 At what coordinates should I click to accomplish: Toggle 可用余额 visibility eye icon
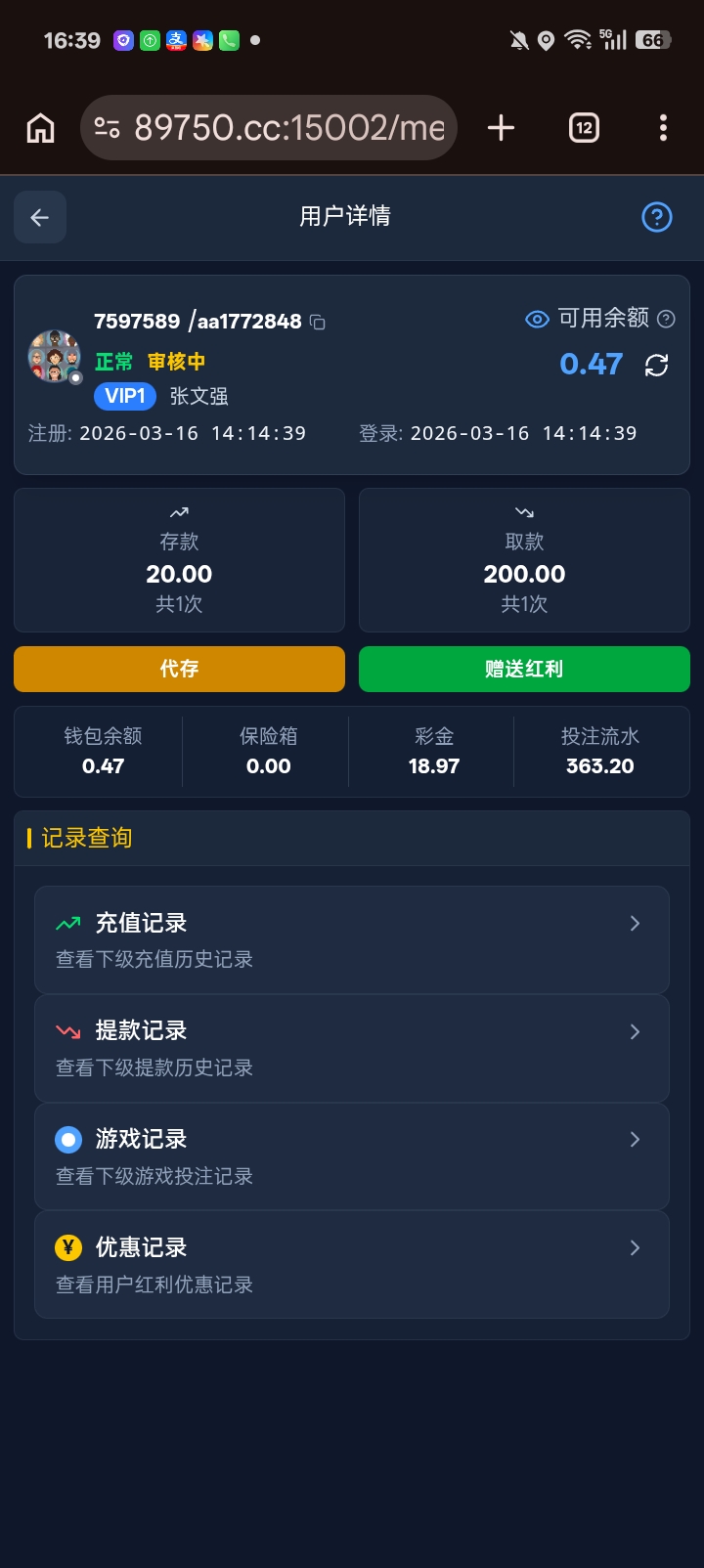click(x=537, y=319)
